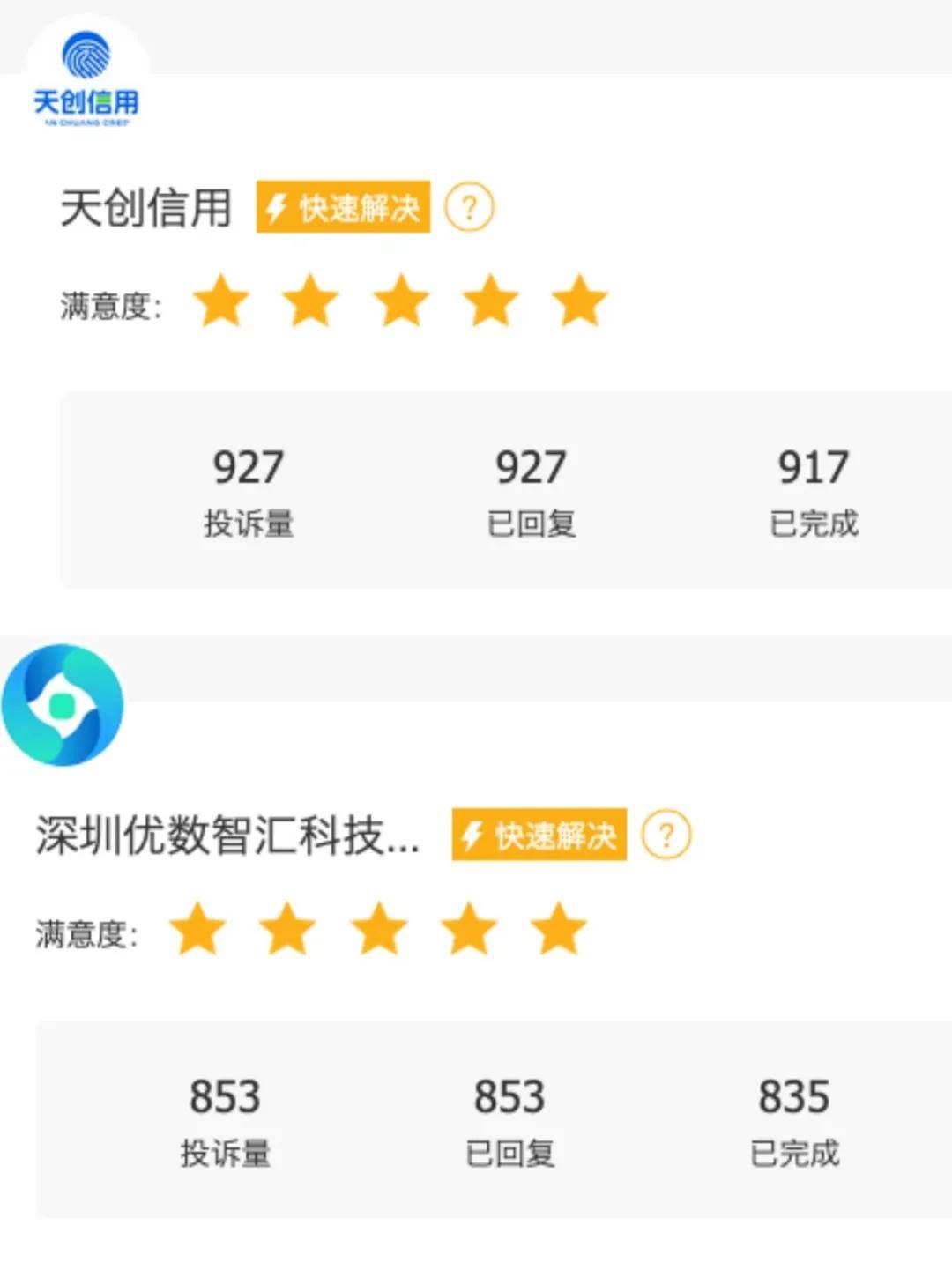Select the first star in 天创信用 satisfaction rating

click(x=221, y=301)
